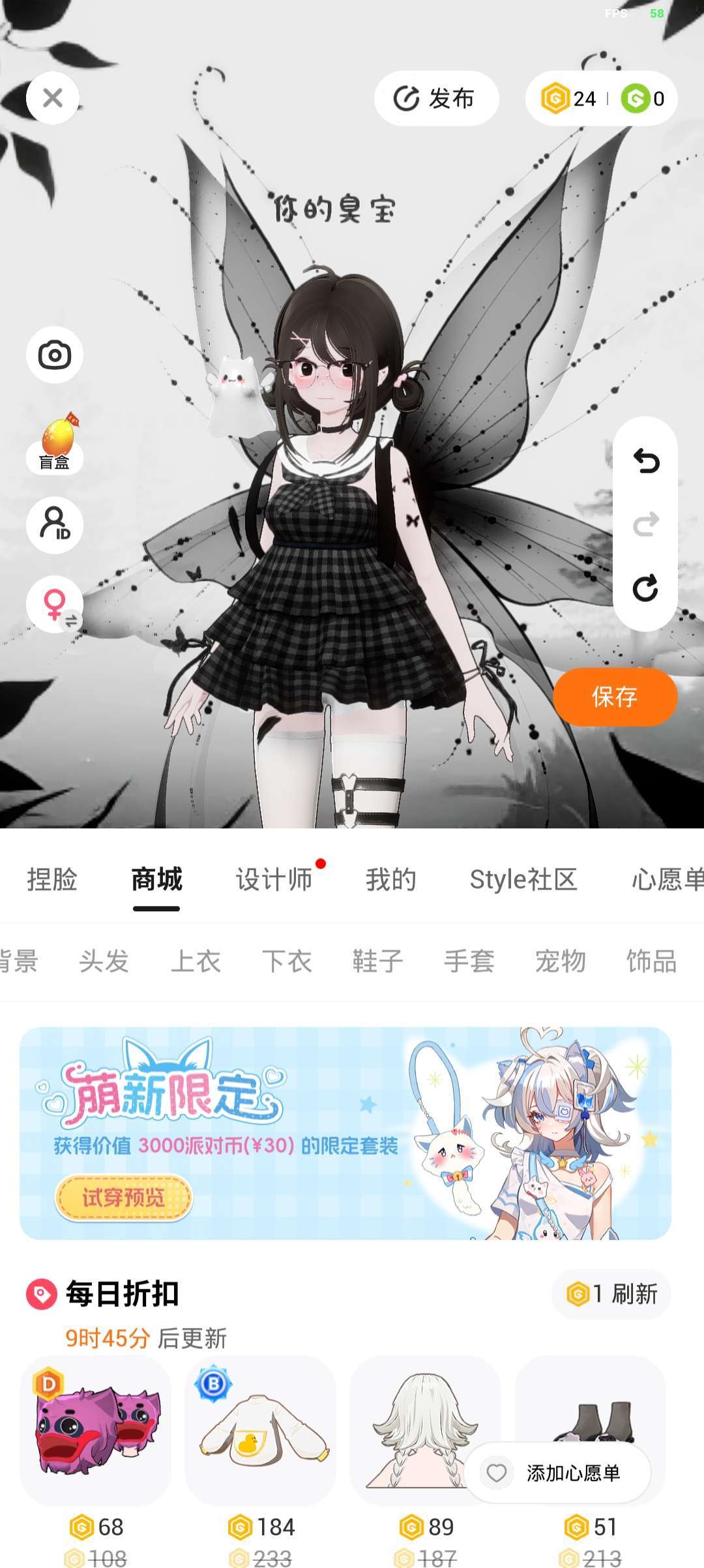This screenshot has height=1568, width=704.
Task: Select the 宠物 category
Action: (561, 961)
